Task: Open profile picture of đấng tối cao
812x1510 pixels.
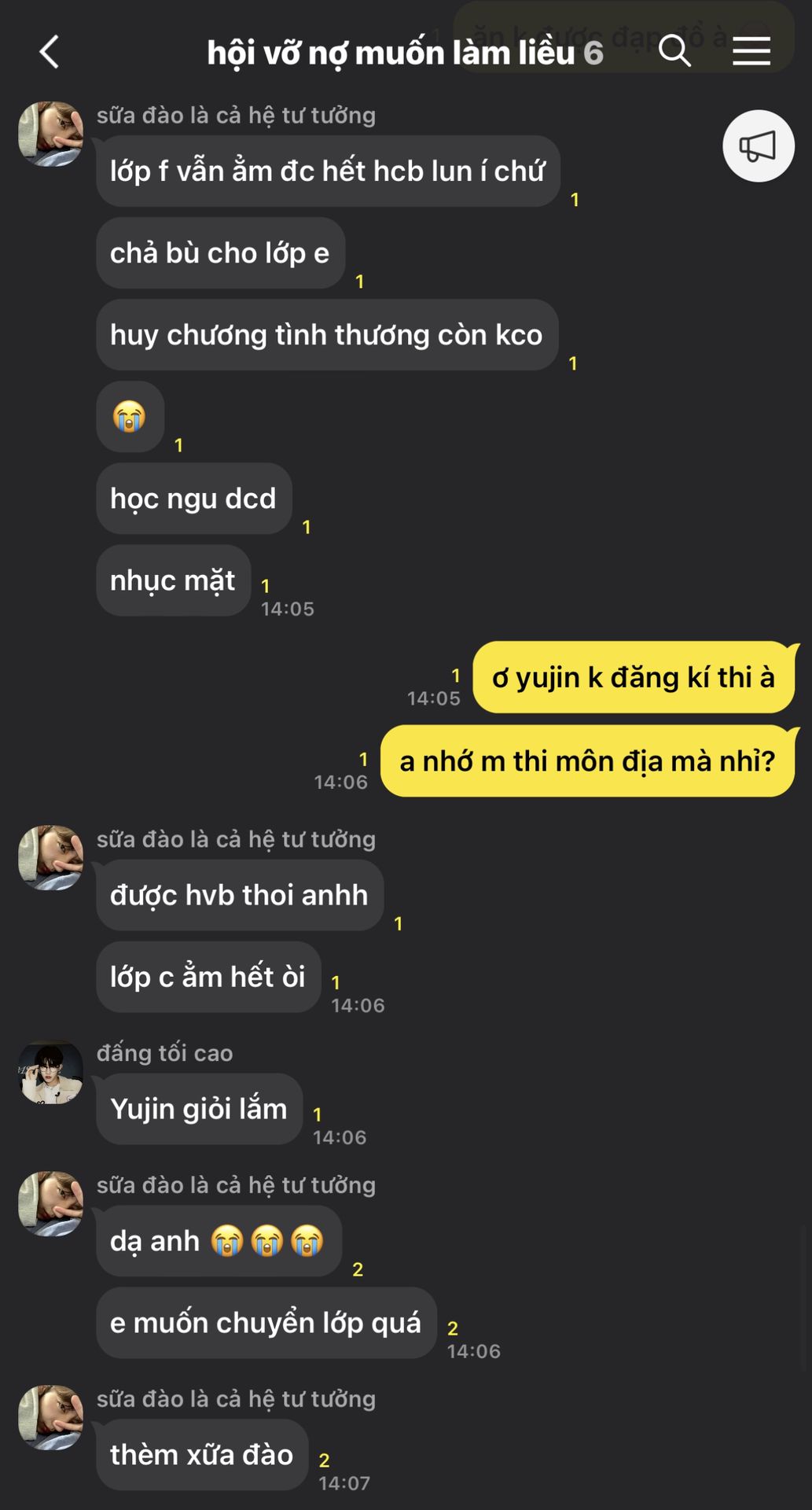Action: (51, 1072)
